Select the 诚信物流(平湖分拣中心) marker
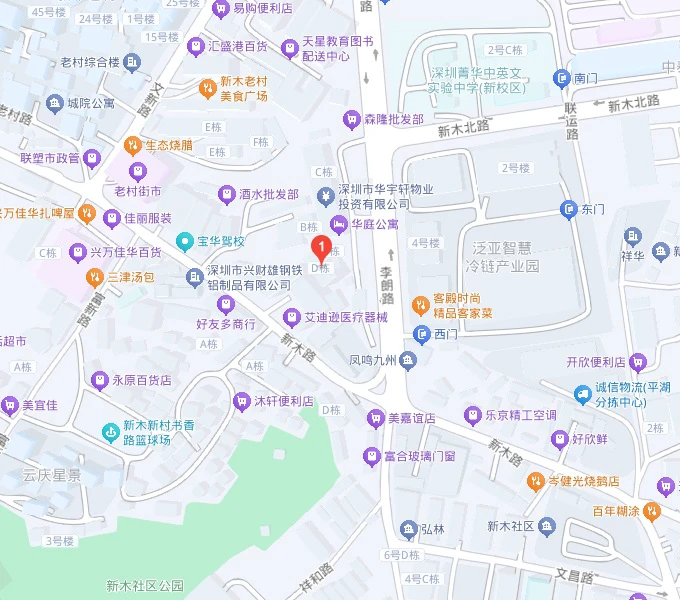The image size is (680, 600). pos(582,394)
